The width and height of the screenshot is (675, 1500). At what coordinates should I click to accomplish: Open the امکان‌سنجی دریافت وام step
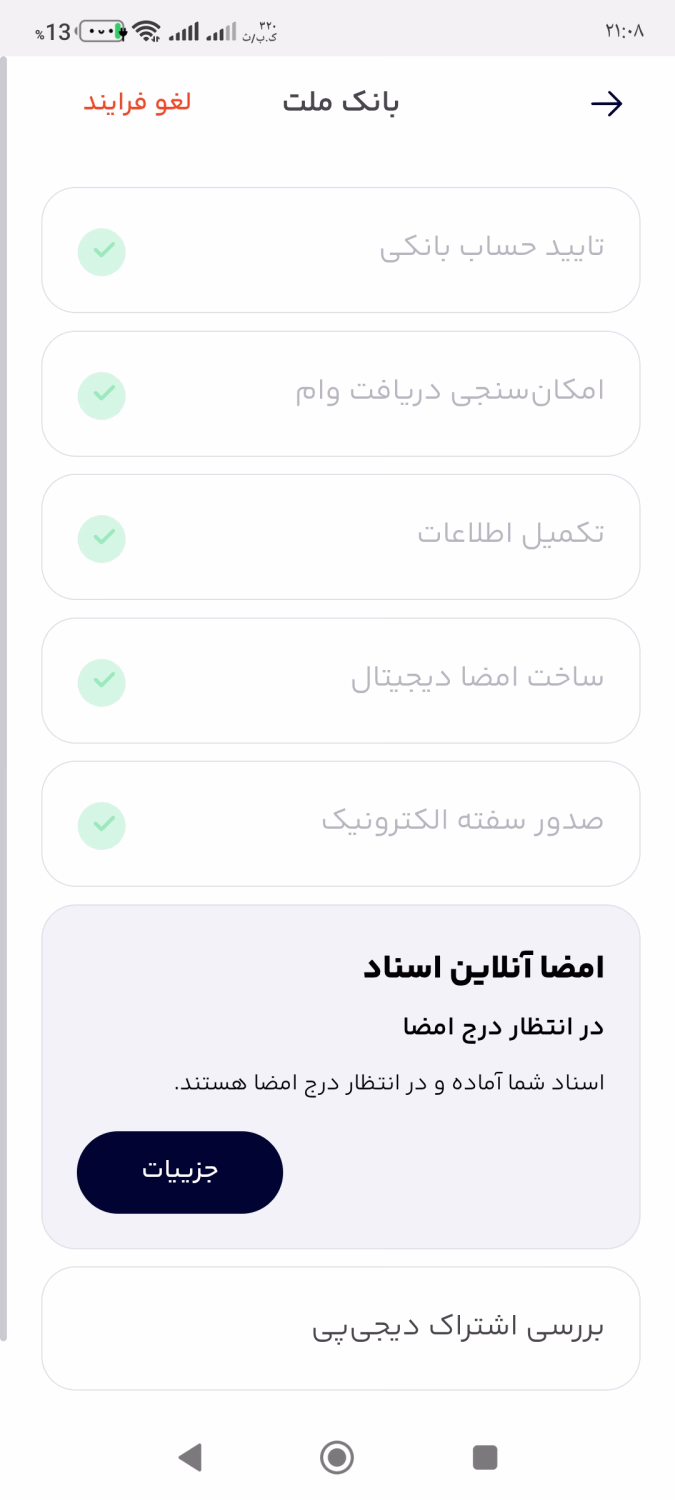tap(340, 393)
